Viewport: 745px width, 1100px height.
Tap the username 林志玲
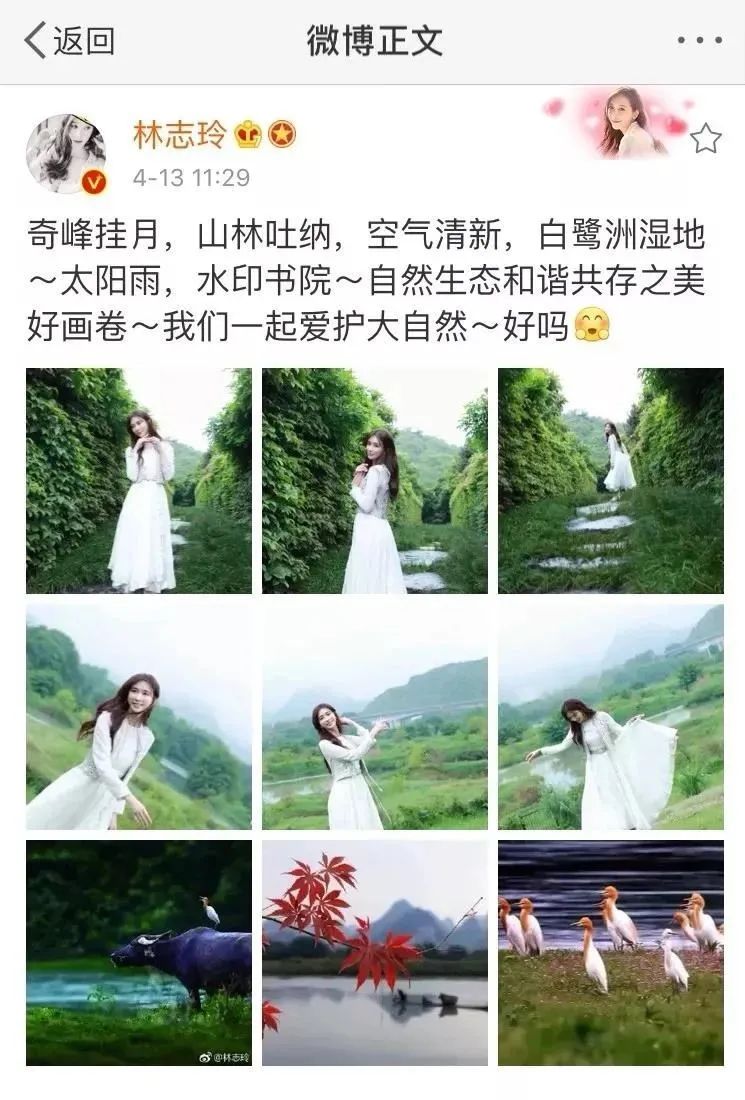(x=180, y=134)
